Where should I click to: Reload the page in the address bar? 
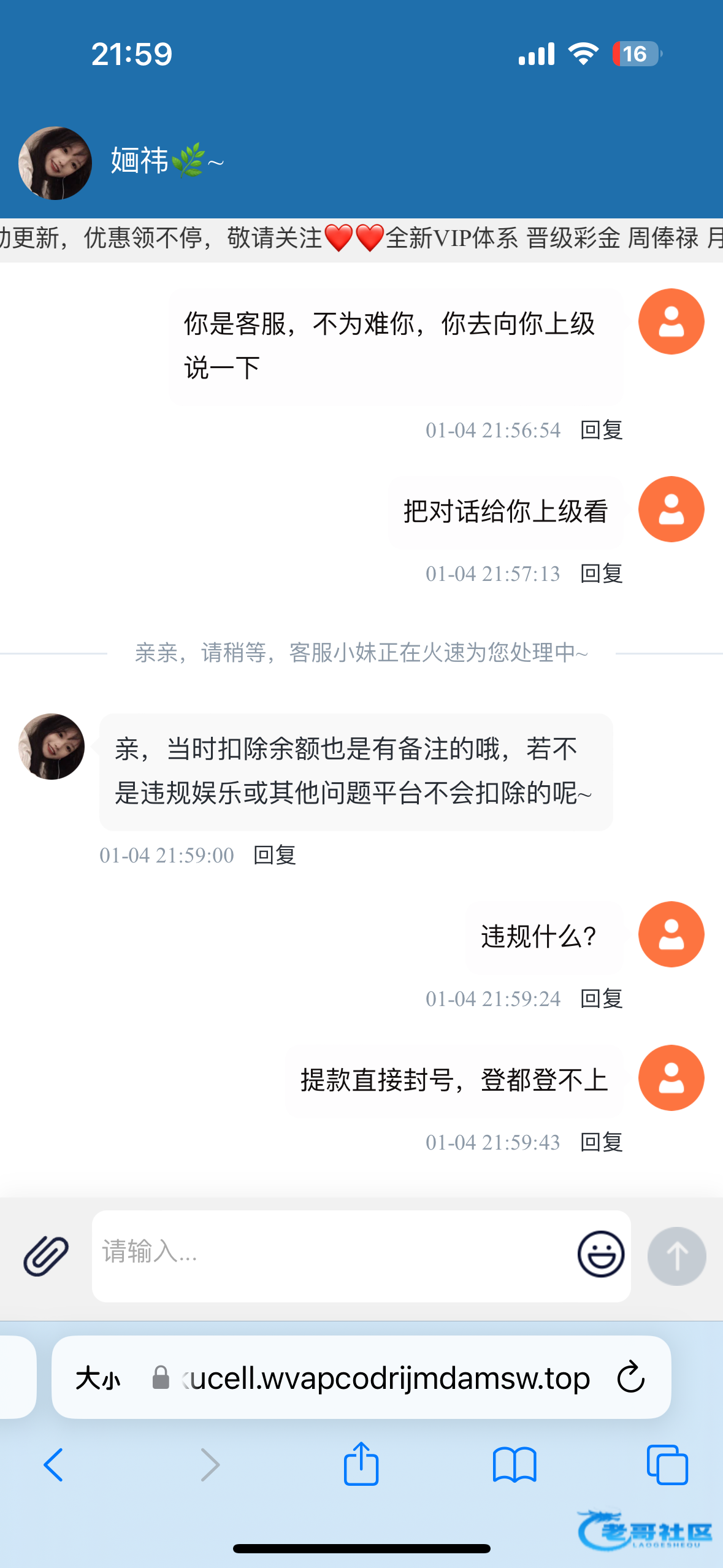630,1378
